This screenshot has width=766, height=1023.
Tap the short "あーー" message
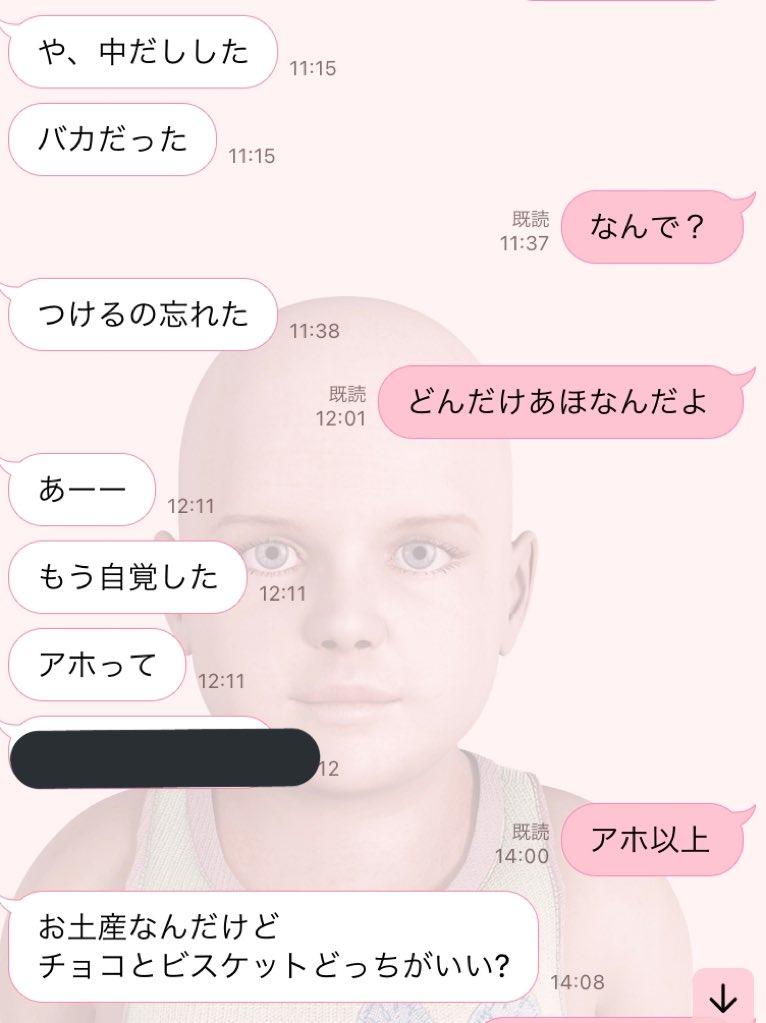click(x=80, y=490)
